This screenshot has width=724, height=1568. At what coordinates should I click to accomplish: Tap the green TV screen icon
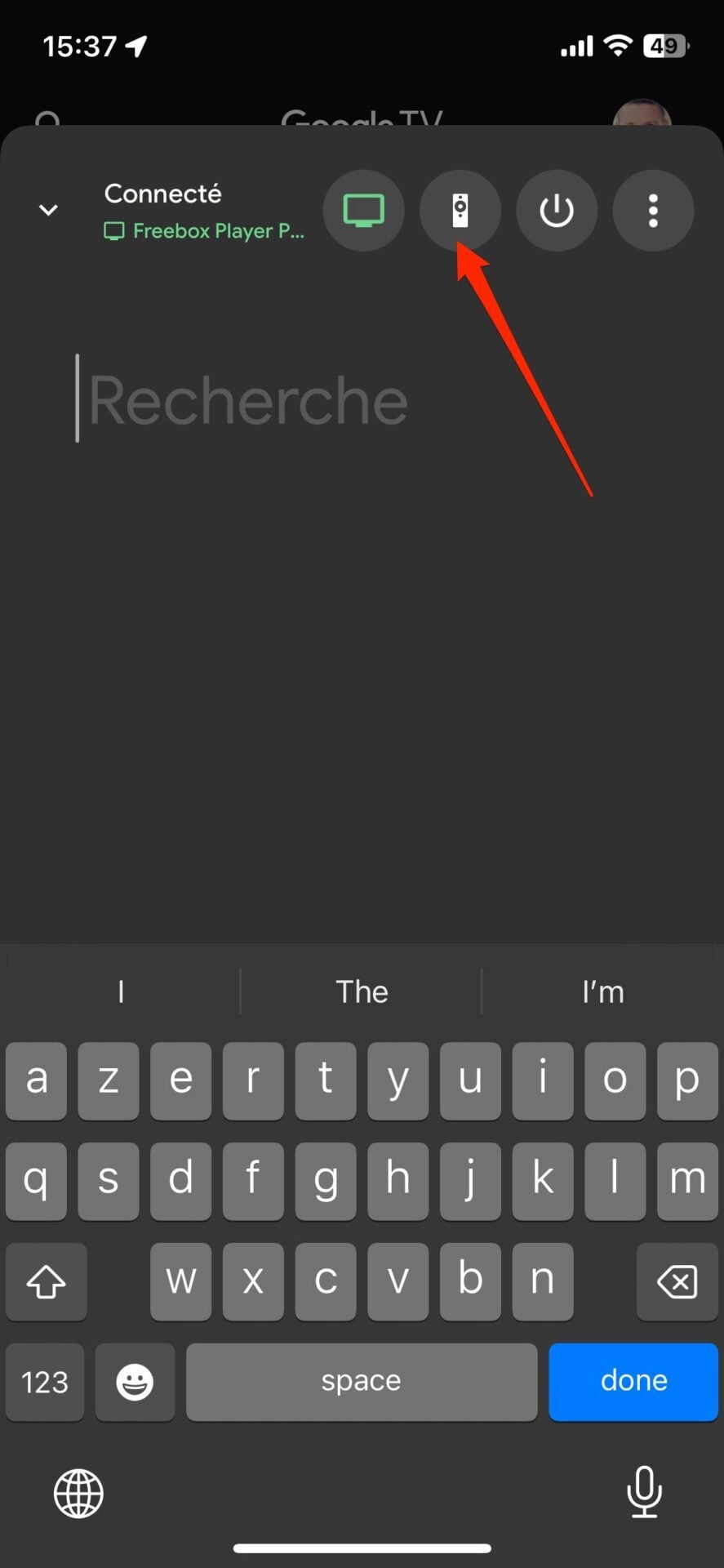[x=364, y=211]
